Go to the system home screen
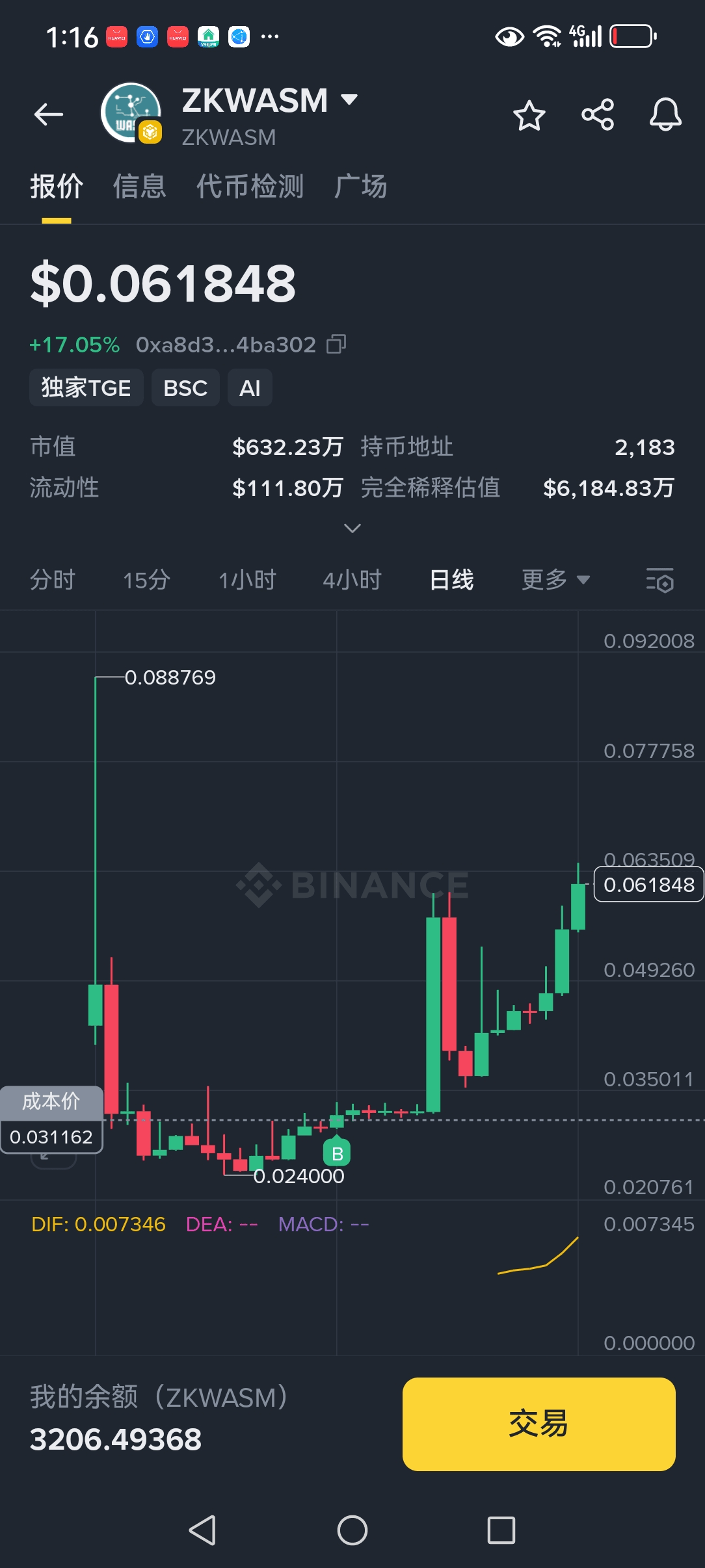The height and width of the screenshot is (1568, 705). (352, 1530)
